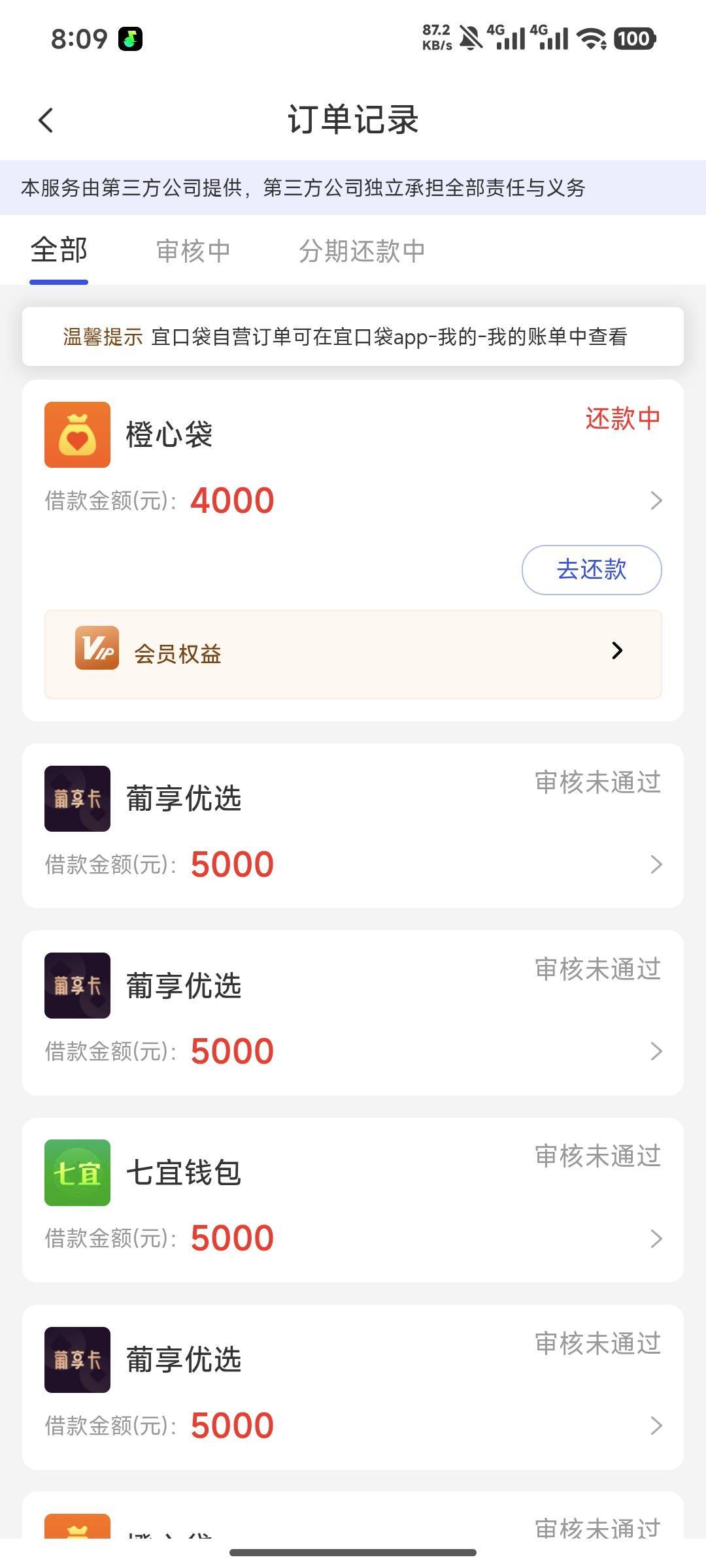Select the 全部 tab
Image resolution: width=706 pixels, height=1568 pixels.
pos(59,251)
